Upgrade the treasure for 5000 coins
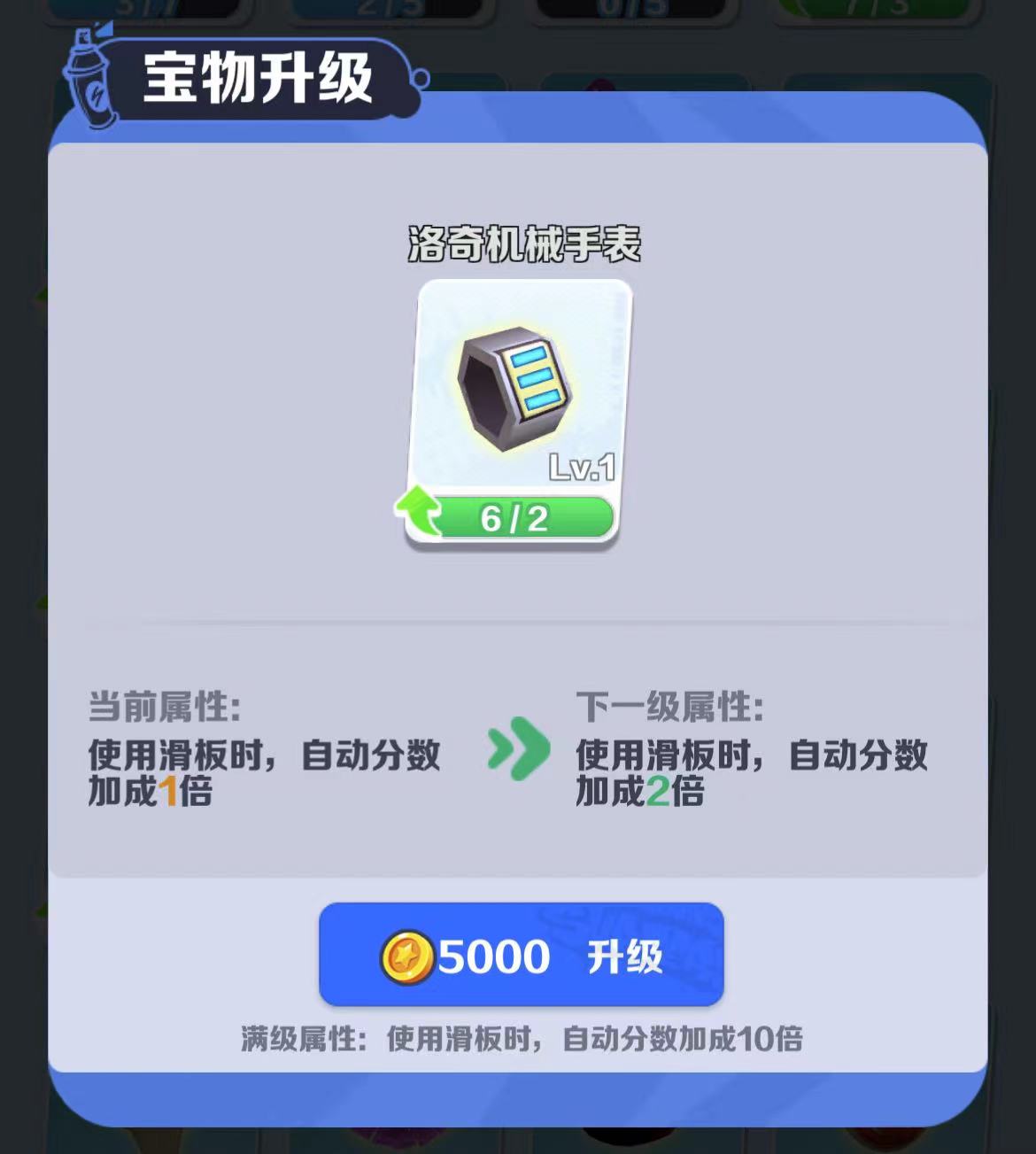Screen dimensions: 1036x1154 pyautogui.click(x=521, y=955)
